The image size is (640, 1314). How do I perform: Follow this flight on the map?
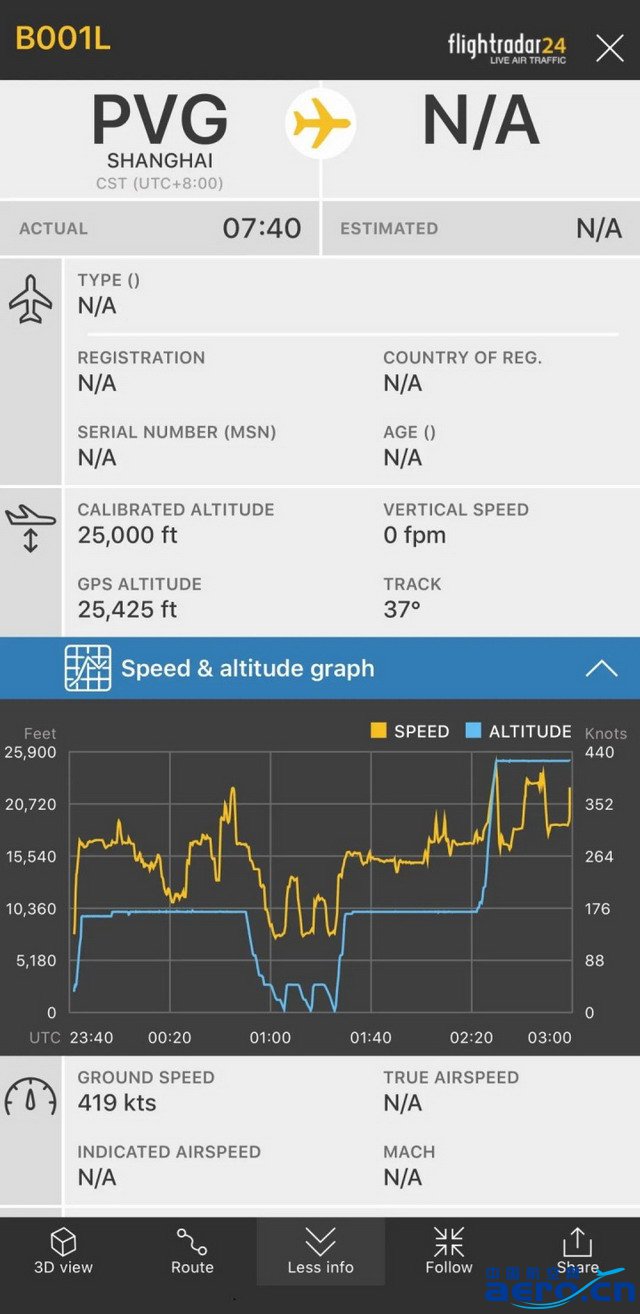[449, 1251]
